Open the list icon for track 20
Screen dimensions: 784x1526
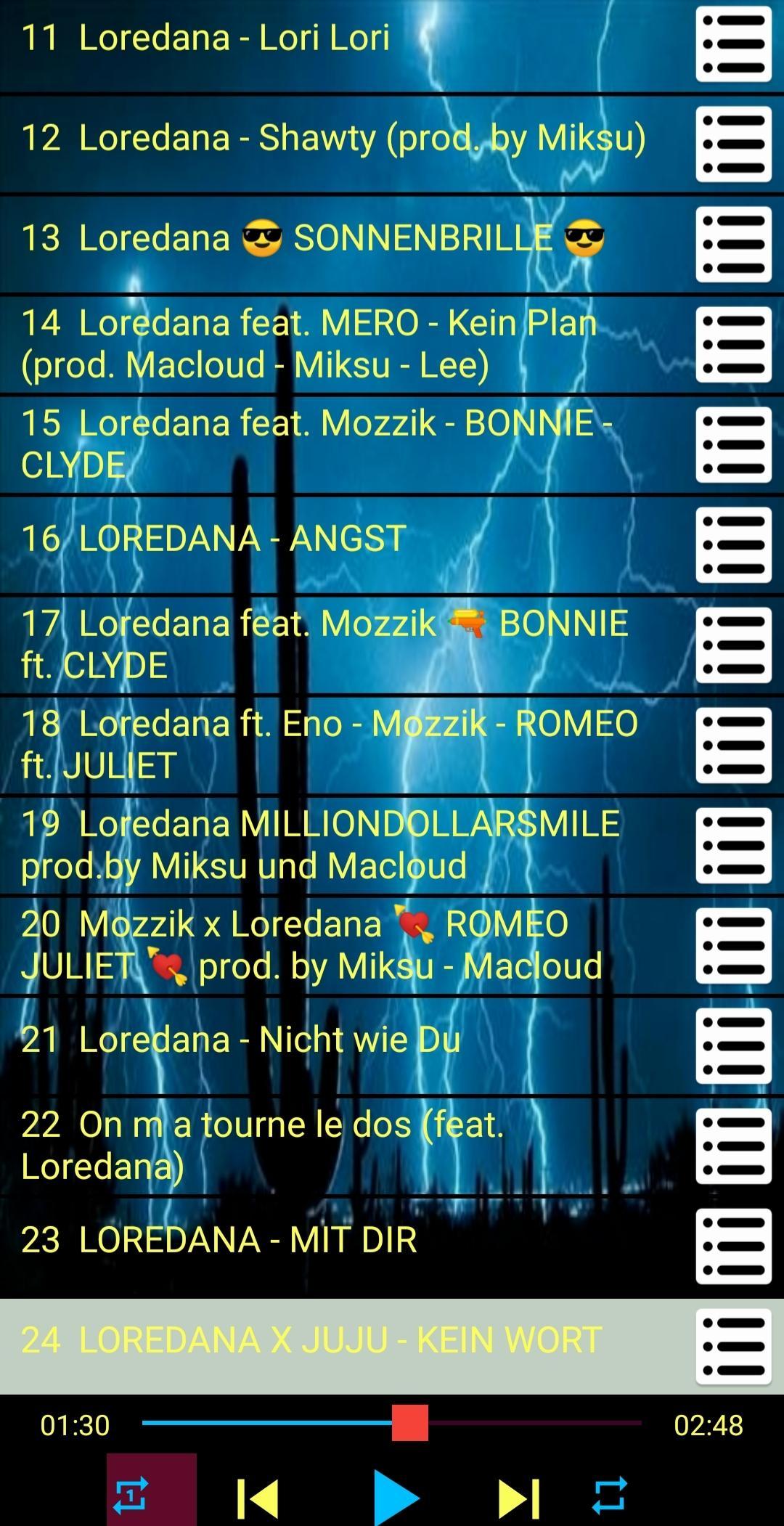tap(733, 945)
